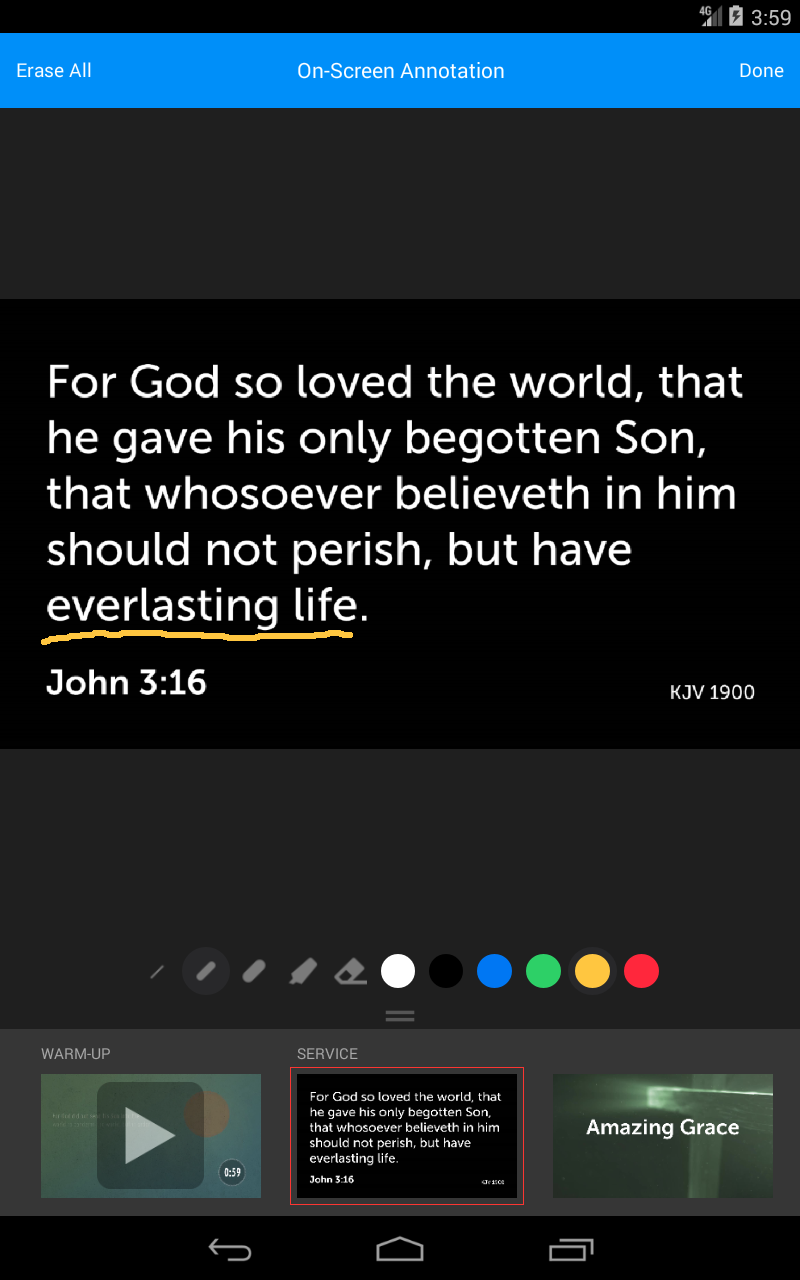Viewport: 800px width, 1280px height.
Task: Select the John 3:16 service slide
Action: point(407,1136)
